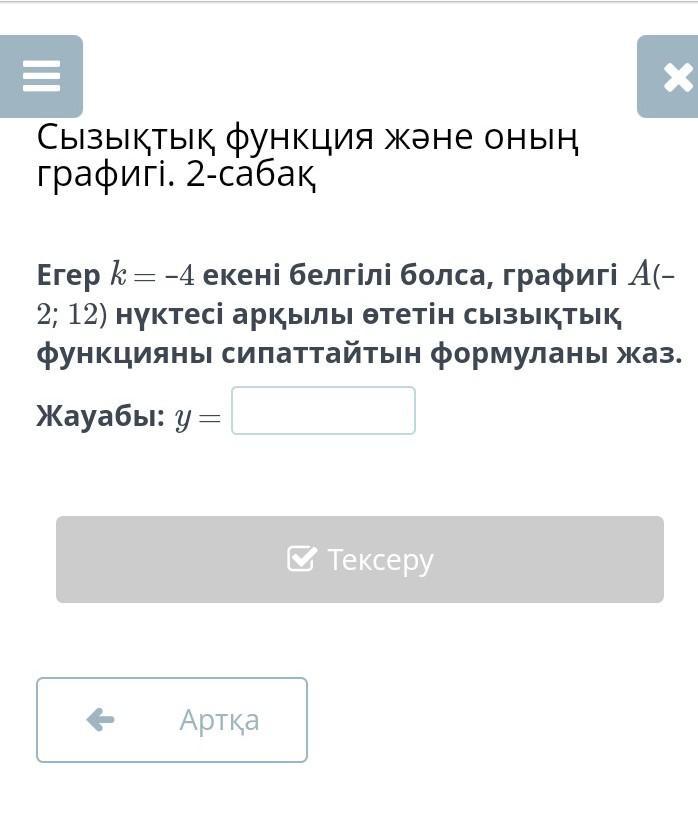Focus the answer field after y =
This screenshot has height=817, width=698.
(323, 411)
